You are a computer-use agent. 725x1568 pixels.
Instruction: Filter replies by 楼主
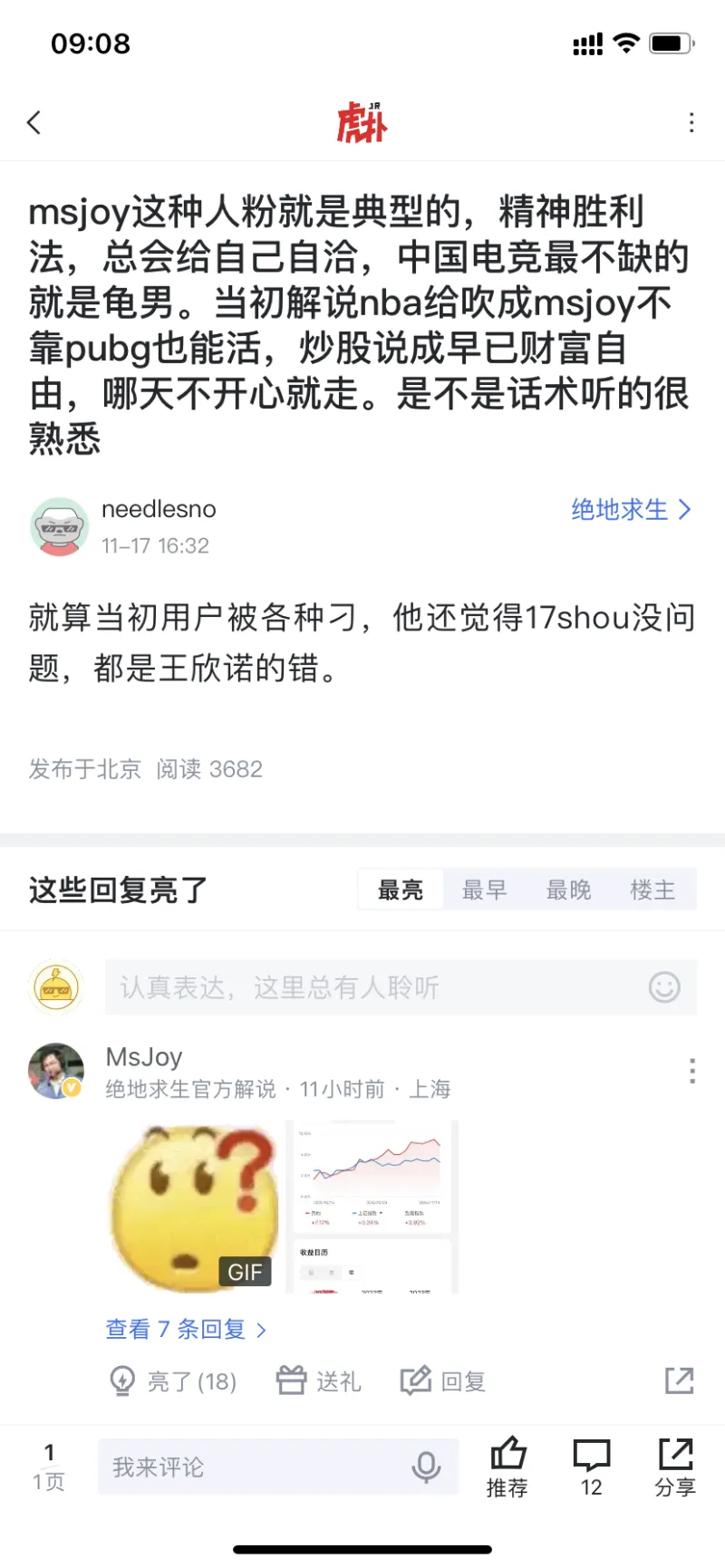(x=652, y=890)
